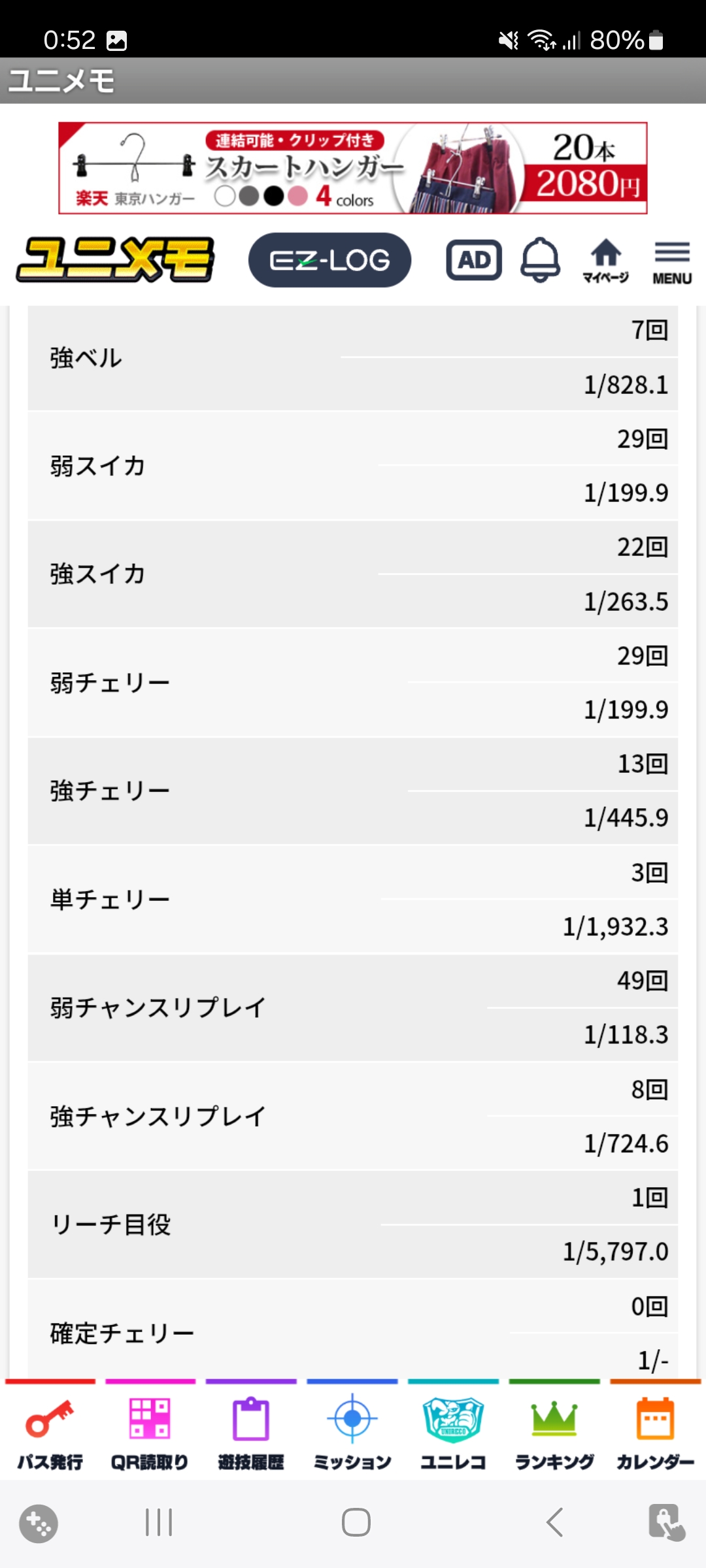Open the notifications bell
Viewport: 706px width, 1568px height.
point(540,260)
